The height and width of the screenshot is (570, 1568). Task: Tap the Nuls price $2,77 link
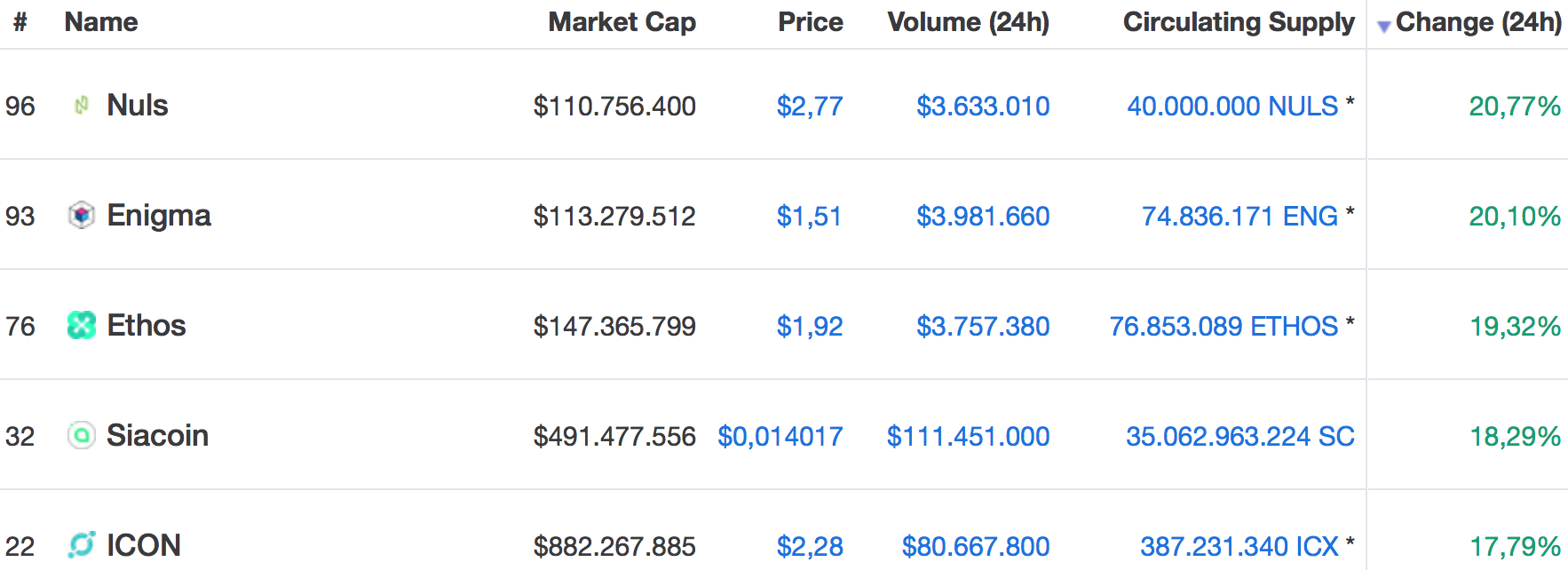tap(809, 107)
